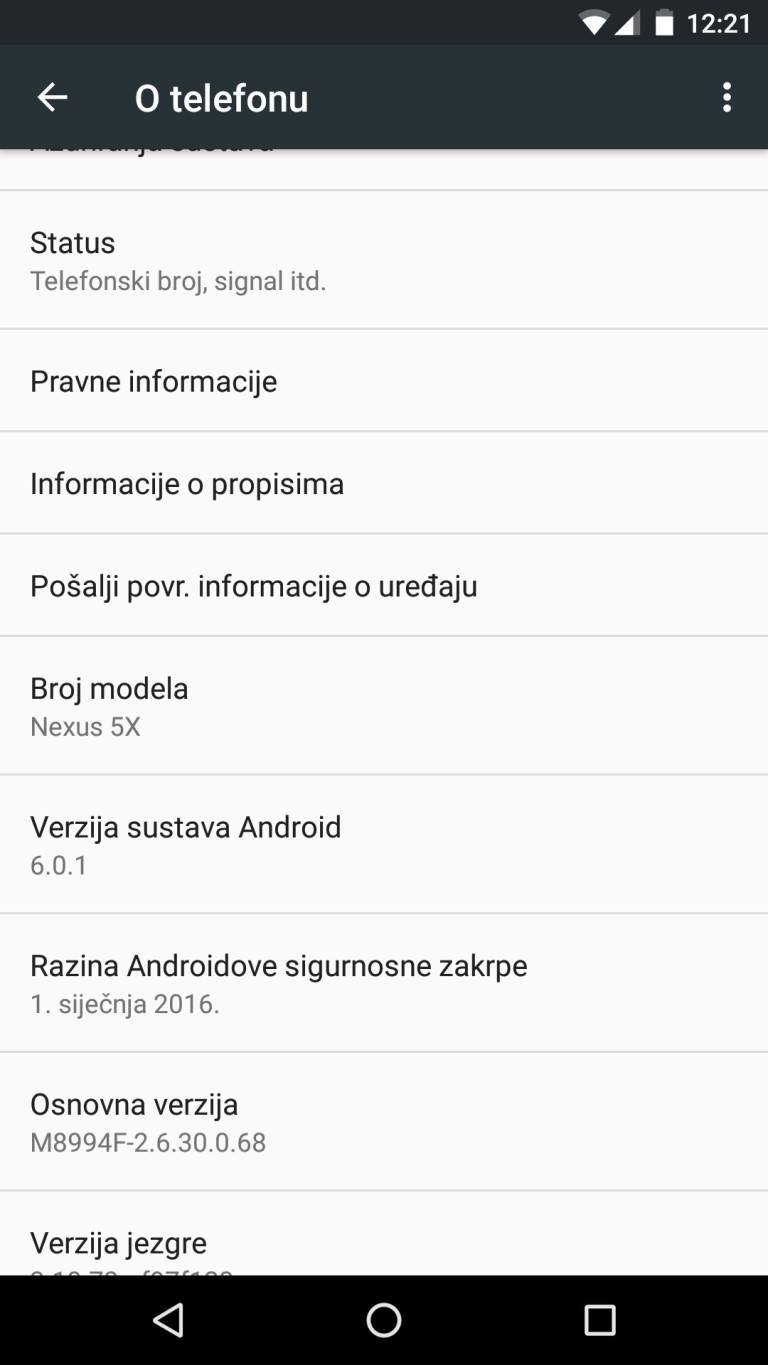Tap Razina Androidove sigurnosne zakrpe row

384,983
